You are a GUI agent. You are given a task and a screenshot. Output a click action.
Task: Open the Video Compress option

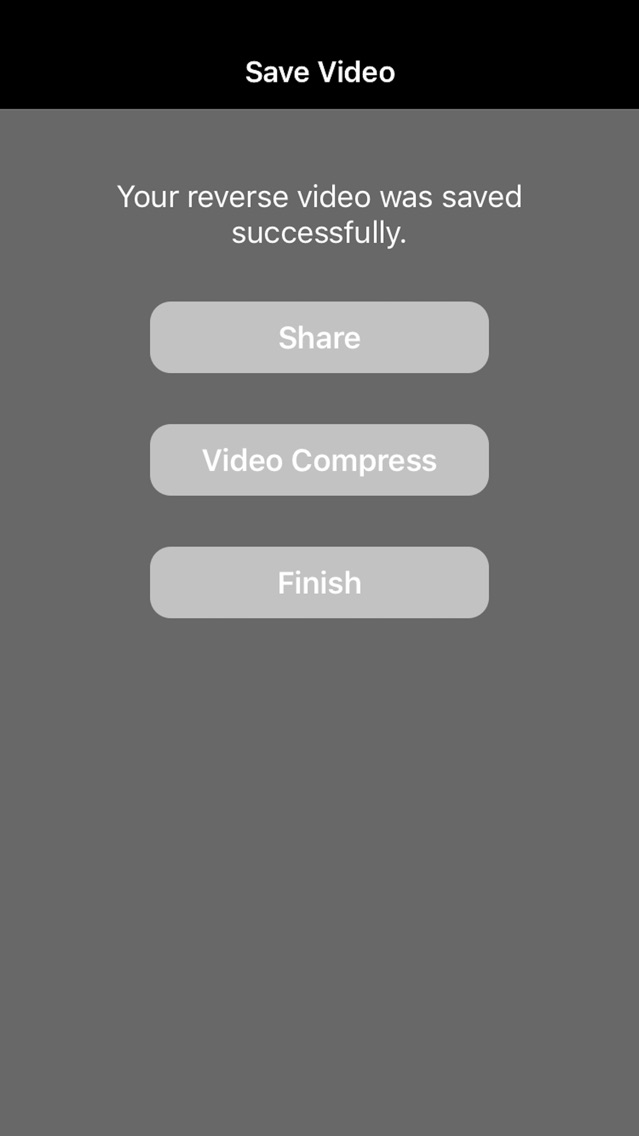(x=320, y=460)
